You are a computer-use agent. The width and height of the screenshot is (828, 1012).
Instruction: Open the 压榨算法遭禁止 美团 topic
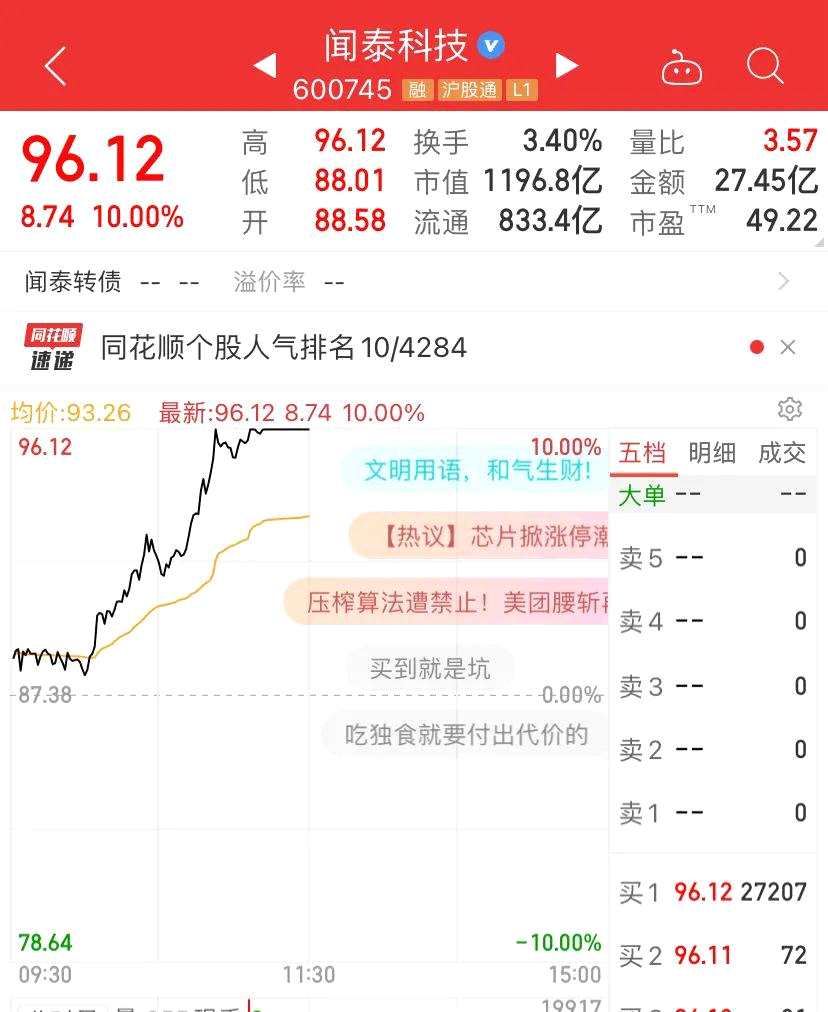447,602
